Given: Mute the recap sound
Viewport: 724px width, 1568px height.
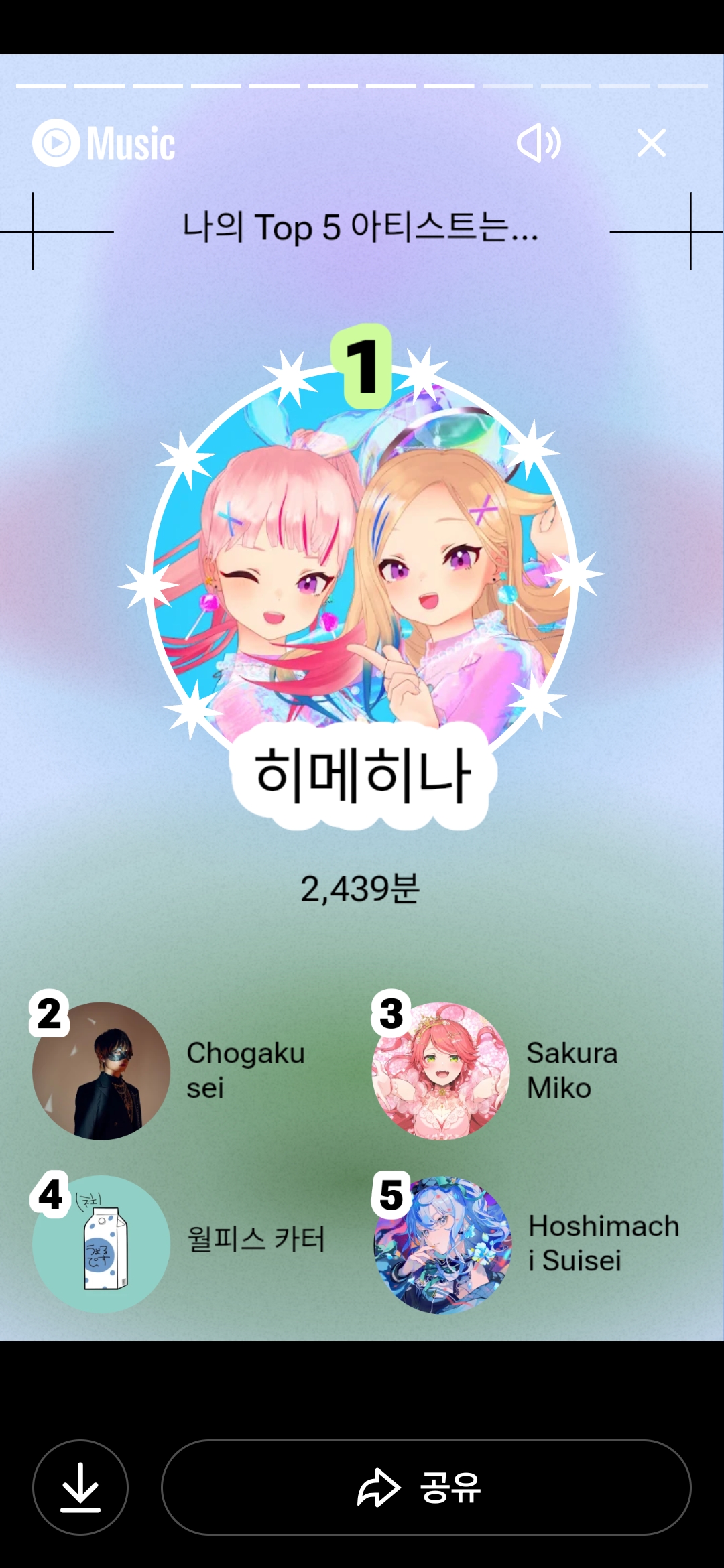Looking at the screenshot, I should (x=538, y=143).
